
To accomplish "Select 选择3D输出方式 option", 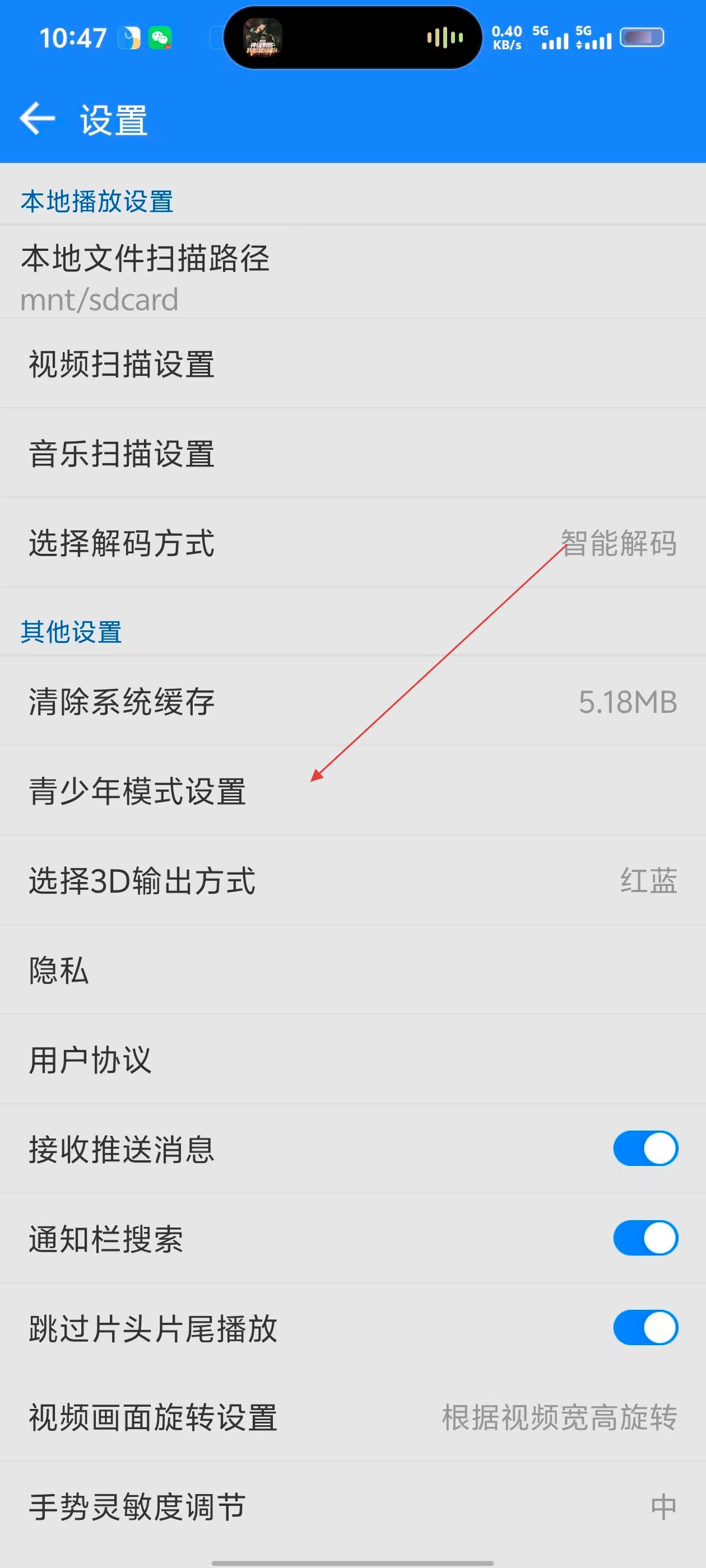I will [x=352, y=880].
